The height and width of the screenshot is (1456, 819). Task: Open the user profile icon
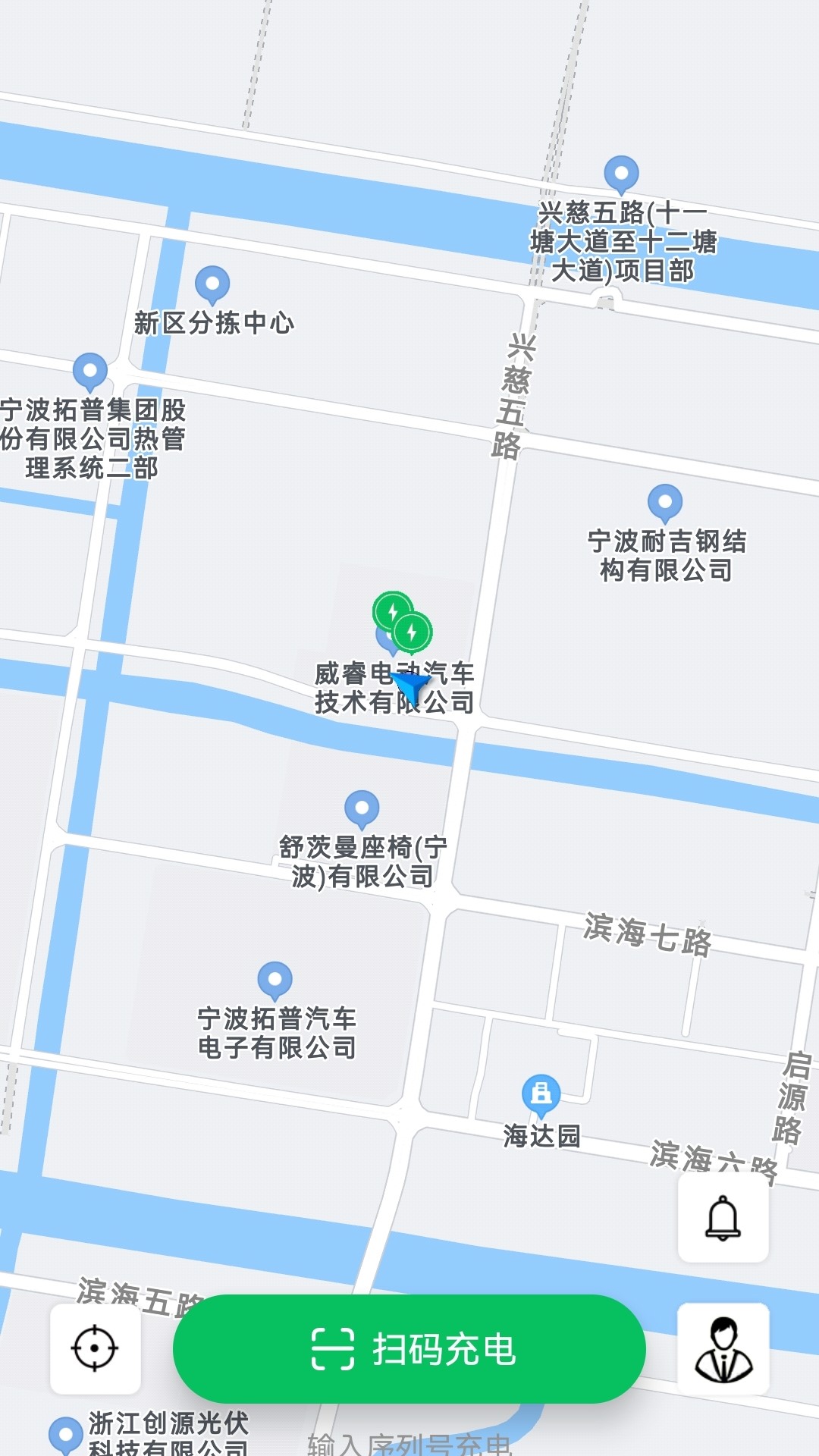click(x=723, y=1349)
